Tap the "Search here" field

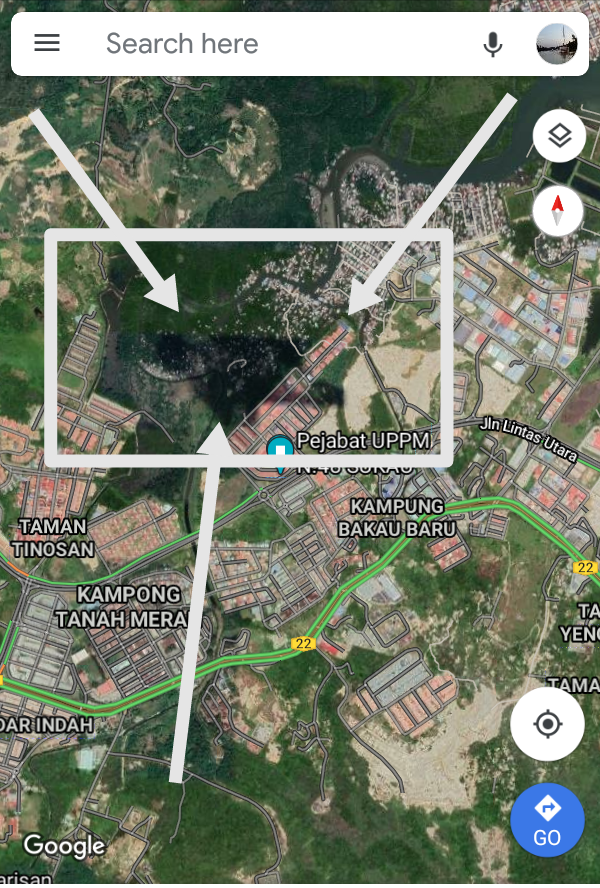(x=270, y=44)
